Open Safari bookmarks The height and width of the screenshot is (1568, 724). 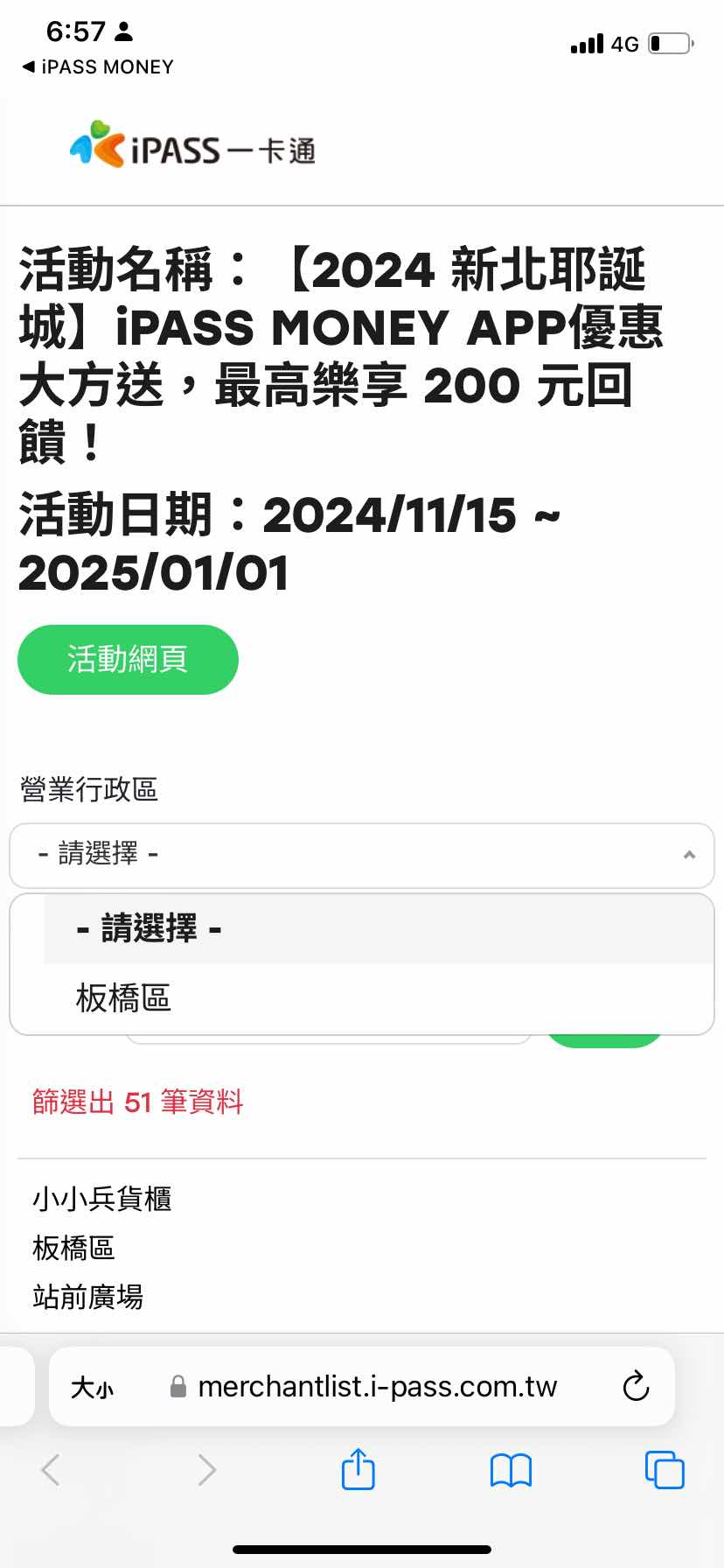point(511,1470)
